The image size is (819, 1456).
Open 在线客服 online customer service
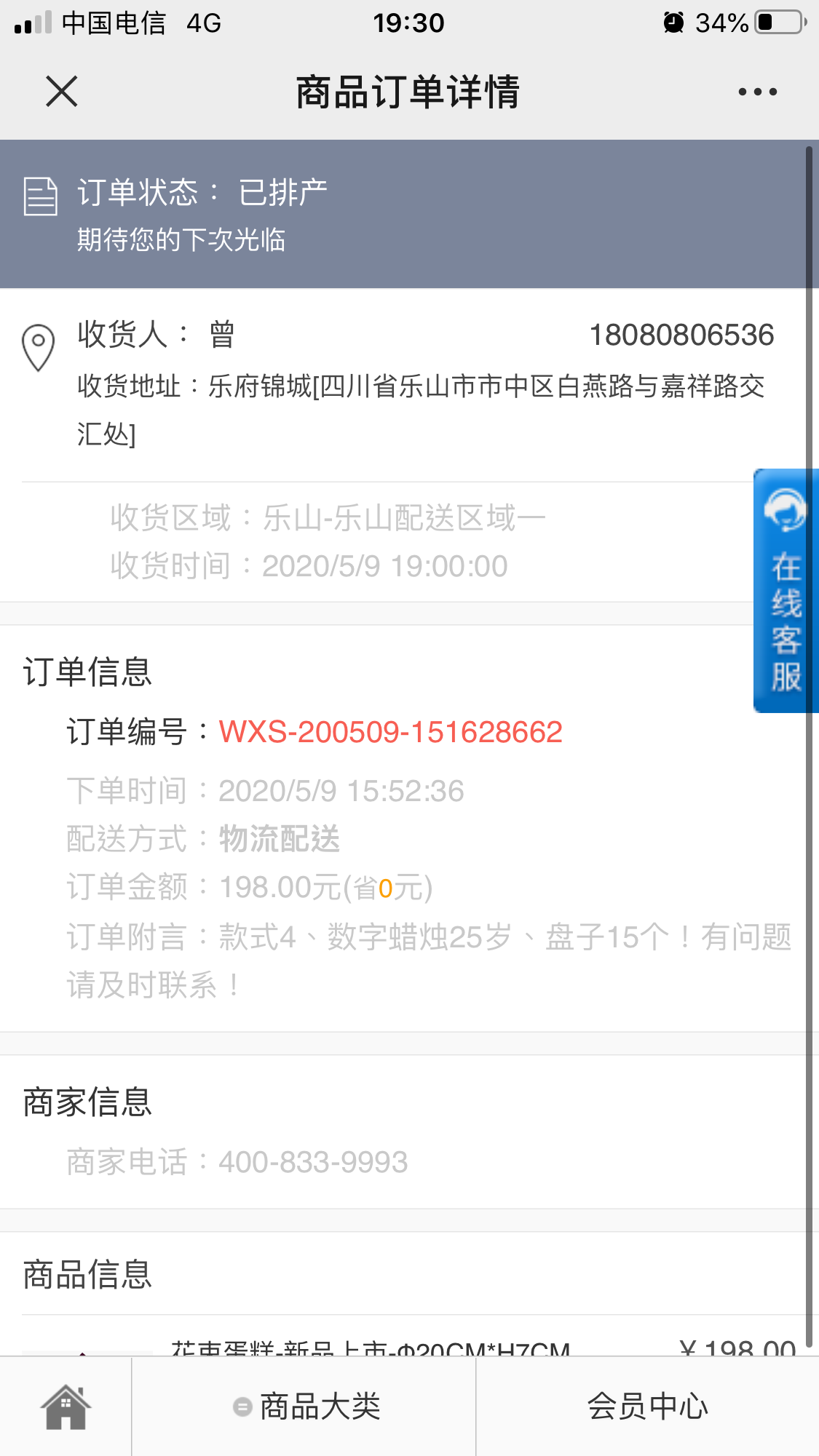tap(786, 591)
